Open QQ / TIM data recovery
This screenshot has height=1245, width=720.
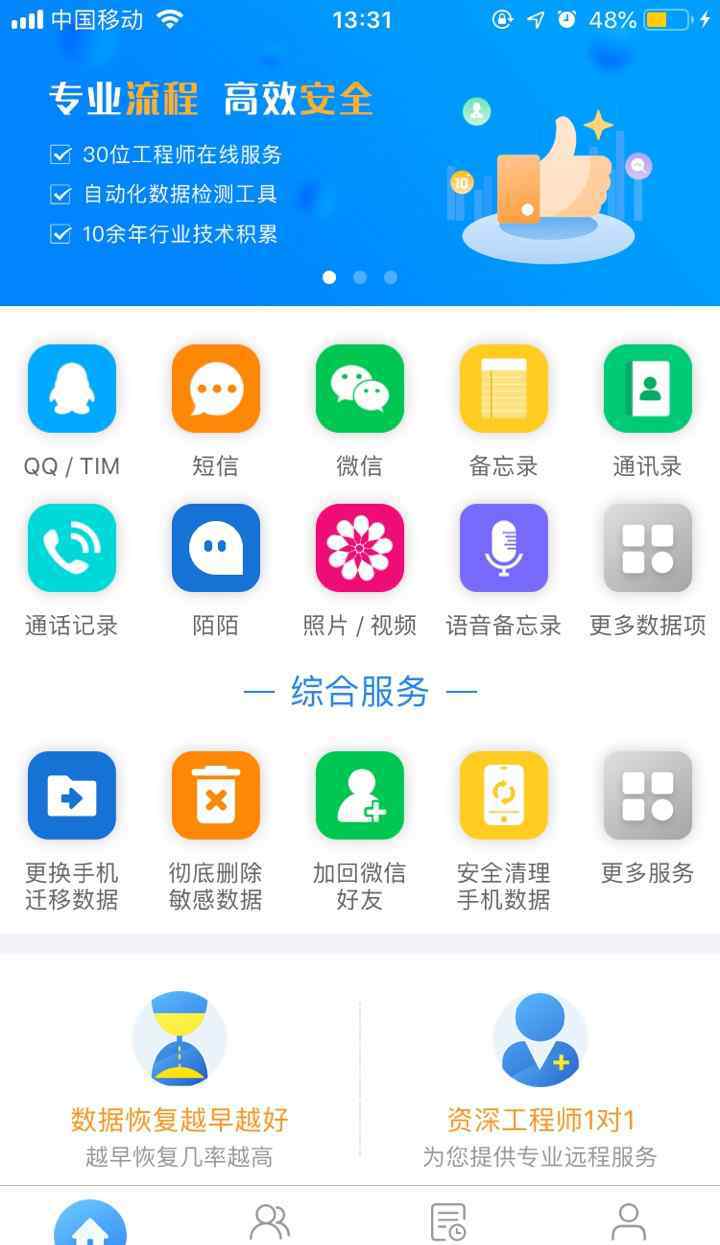[72, 388]
